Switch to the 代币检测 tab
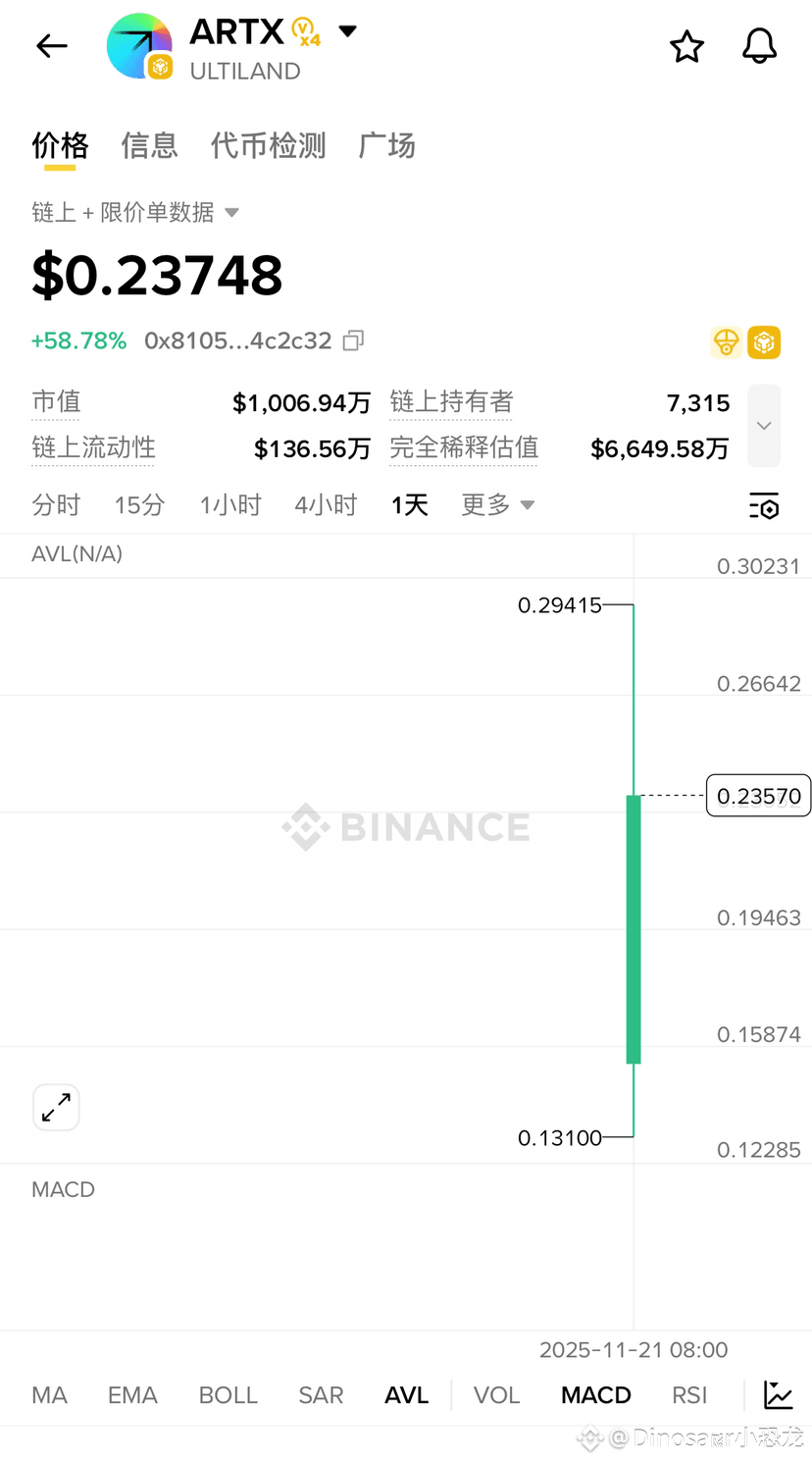This screenshot has width=812, height=1463. 268,146
